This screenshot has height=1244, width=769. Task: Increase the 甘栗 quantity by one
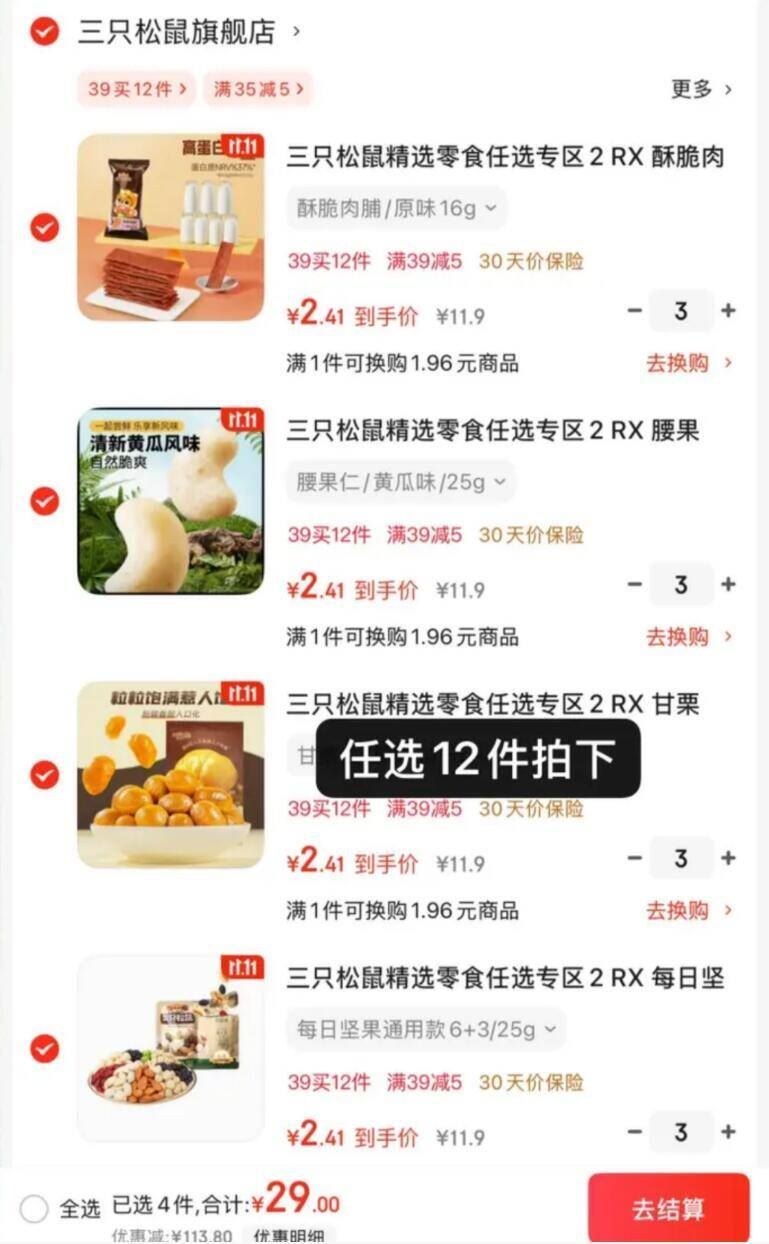coord(728,858)
